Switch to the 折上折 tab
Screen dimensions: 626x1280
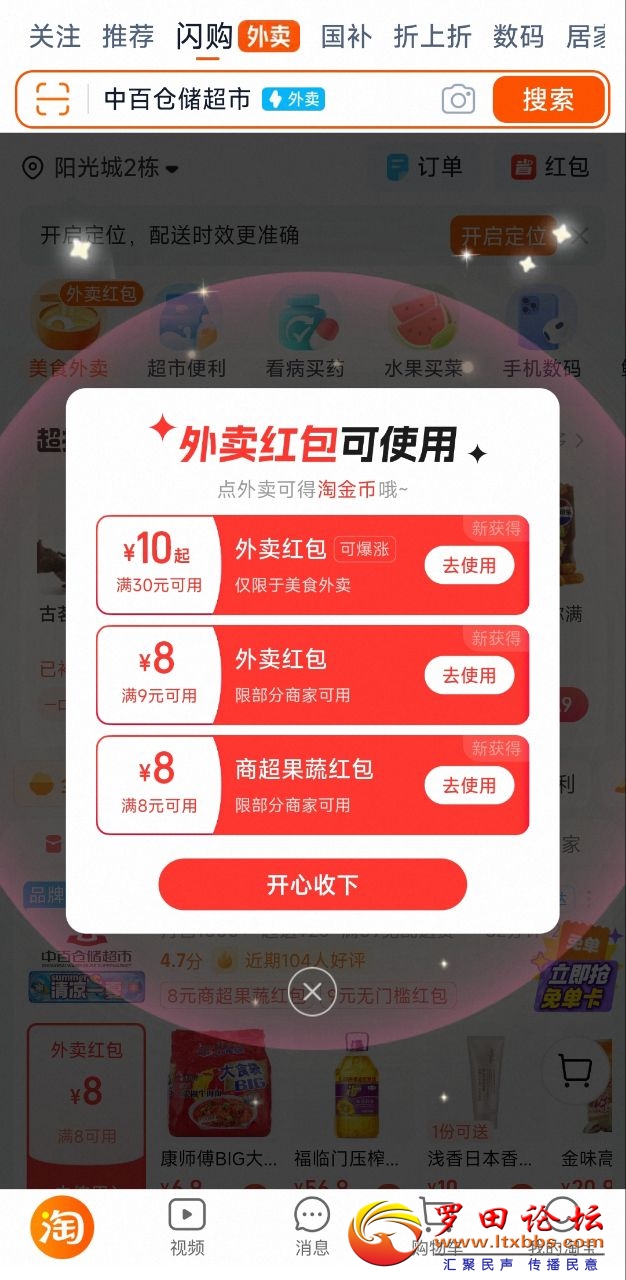coord(432,37)
